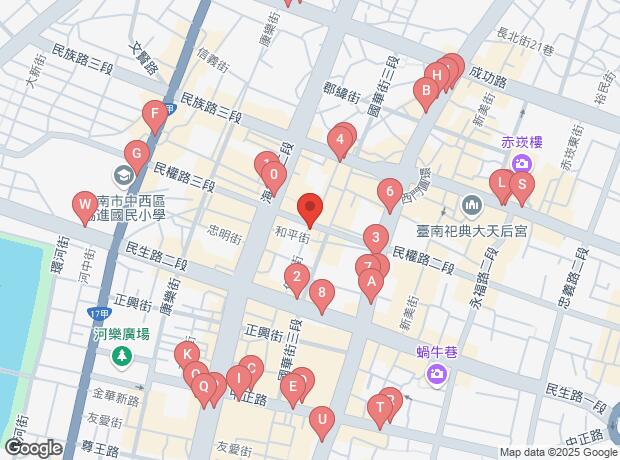Select the 河樂廣場 park icon

(121, 357)
